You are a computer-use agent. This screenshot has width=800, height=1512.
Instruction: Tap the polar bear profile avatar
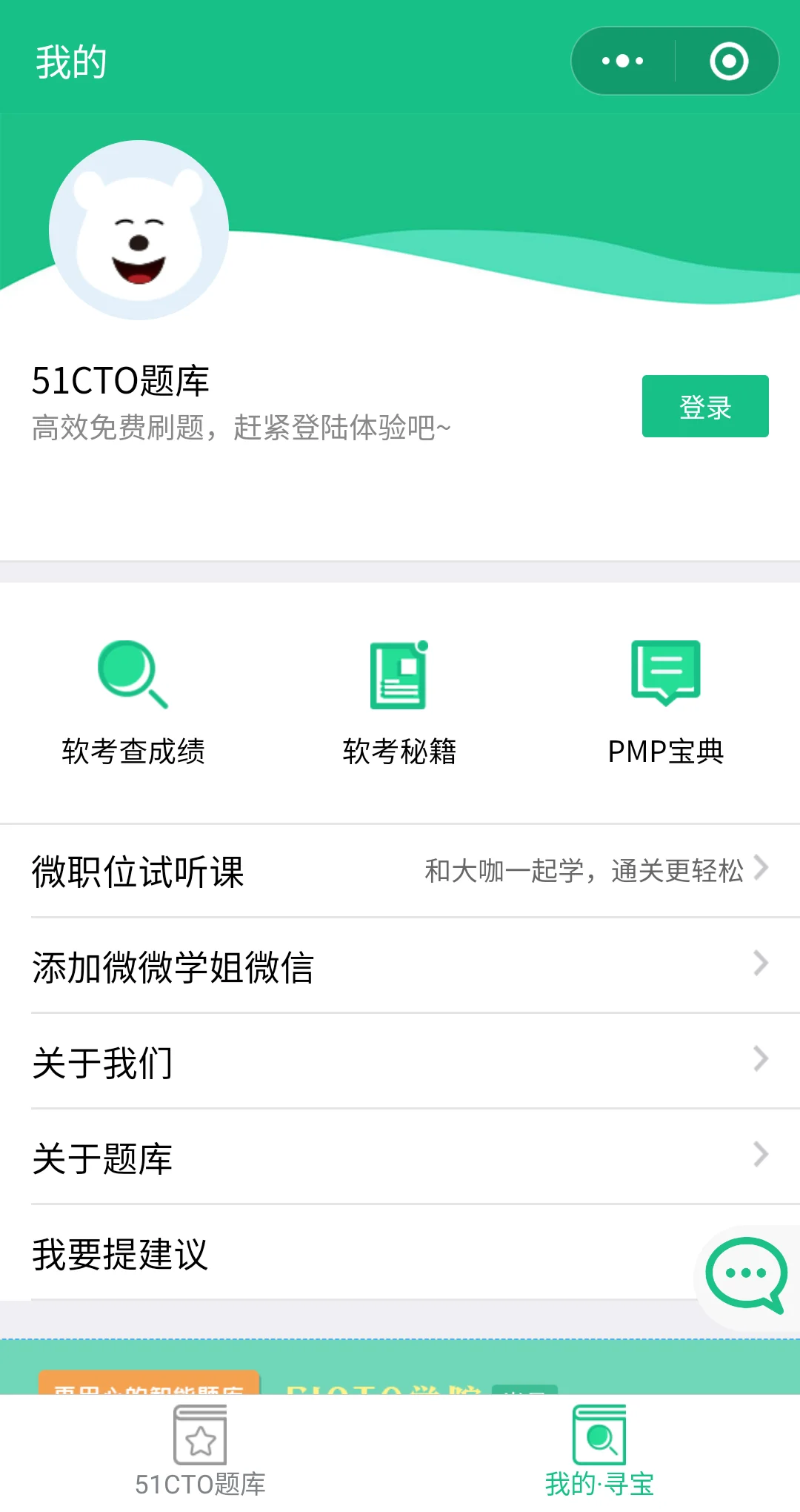(x=139, y=231)
